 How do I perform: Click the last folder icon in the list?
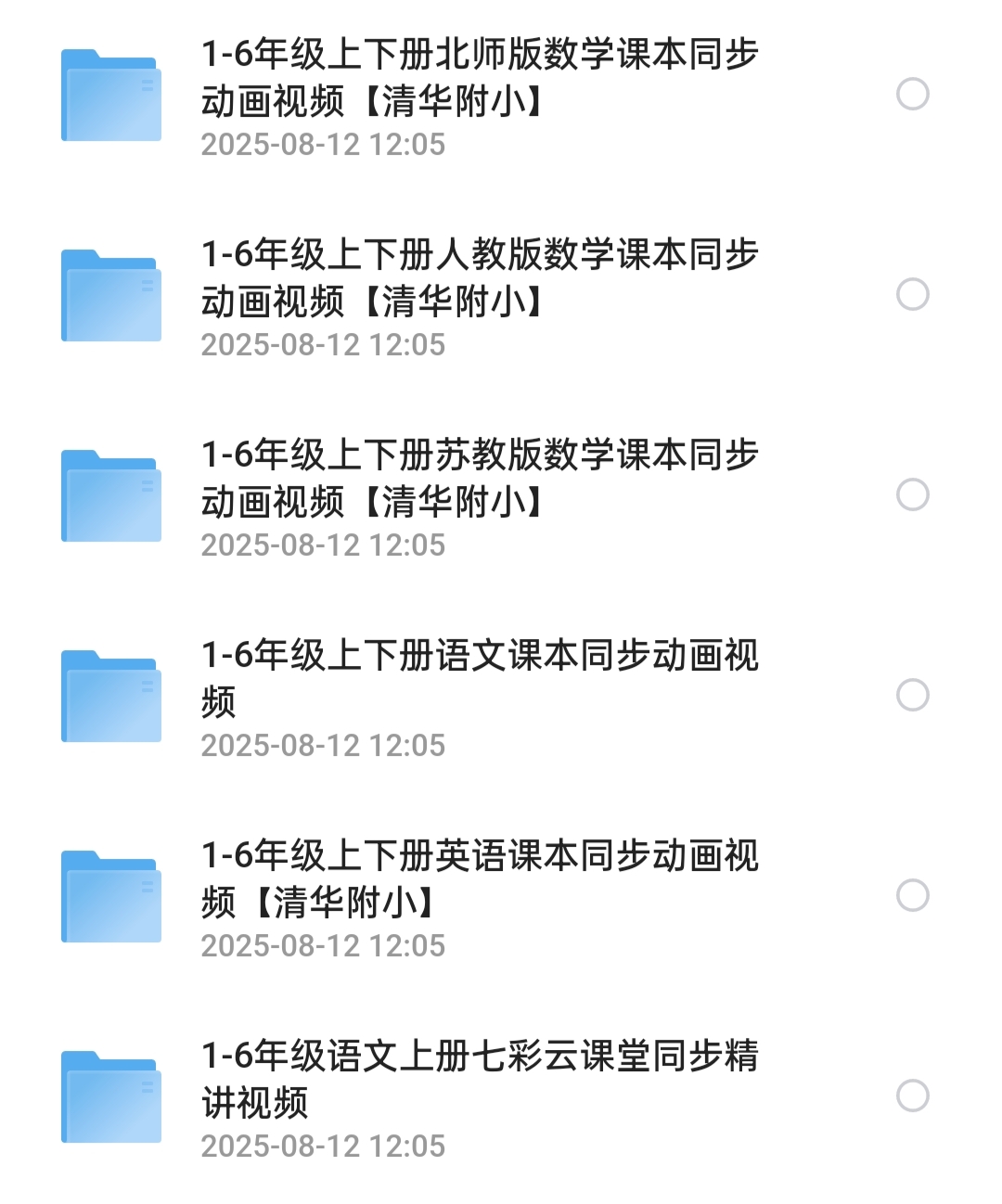[109, 1095]
